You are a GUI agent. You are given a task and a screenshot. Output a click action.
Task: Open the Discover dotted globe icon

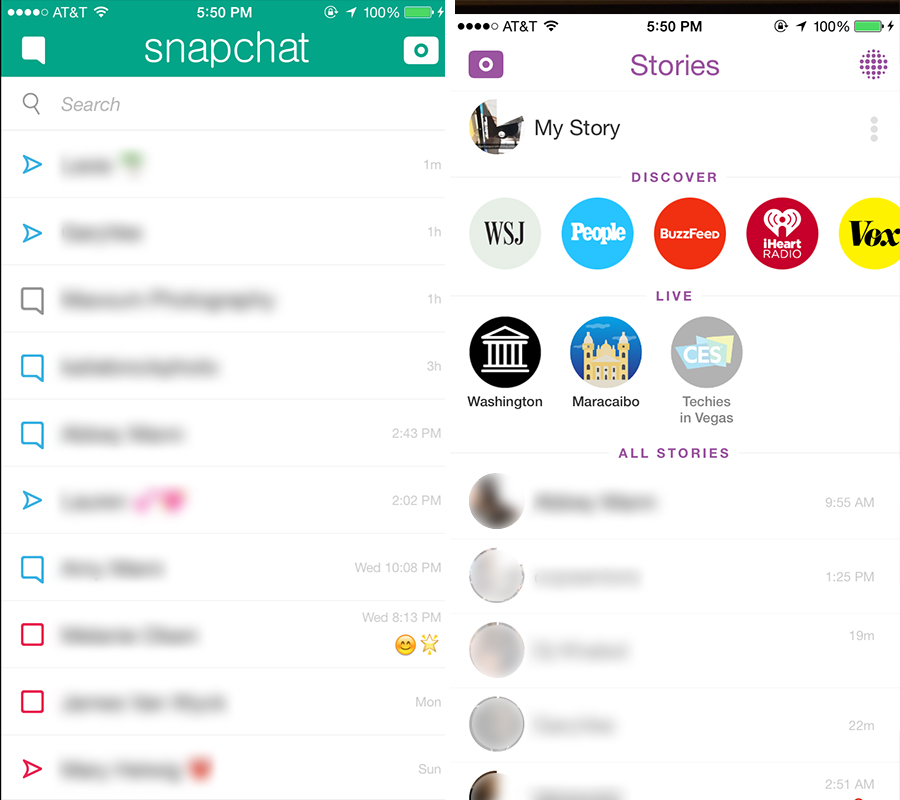(x=873, y=65)
